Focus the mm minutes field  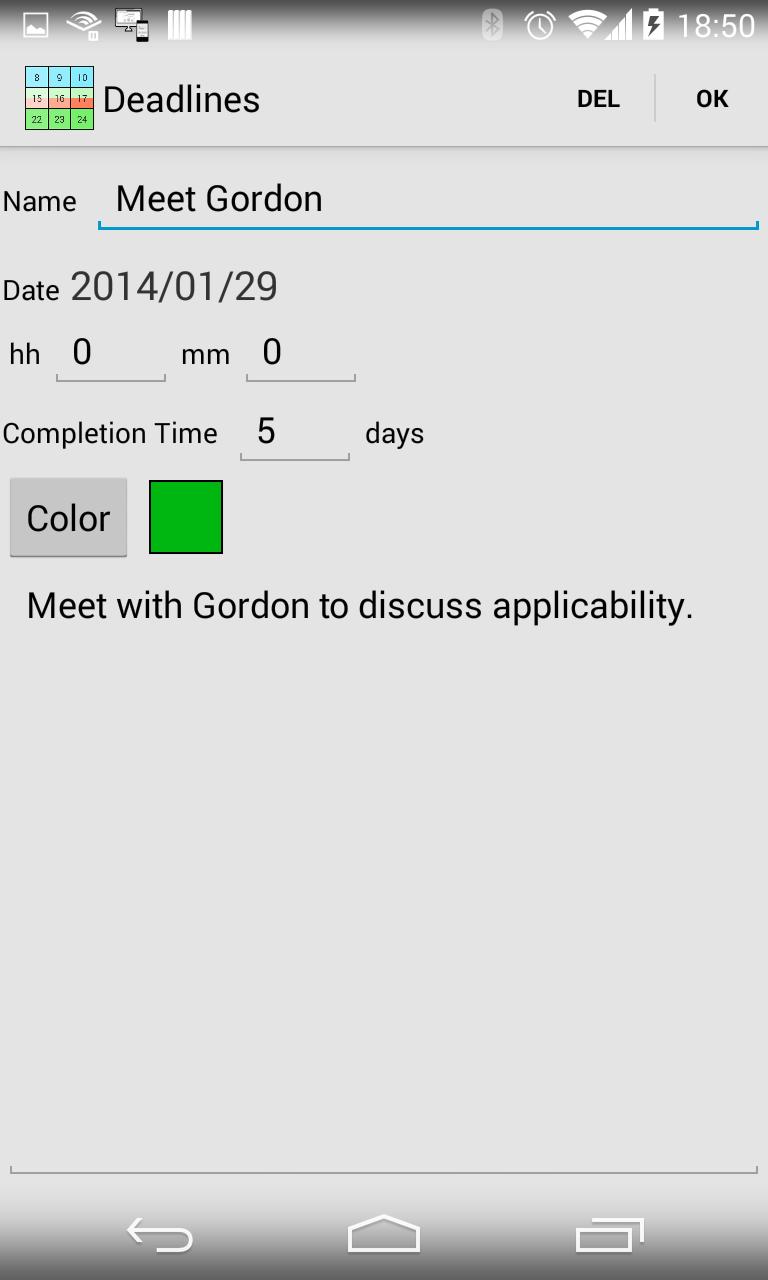(x=300, y=354)
